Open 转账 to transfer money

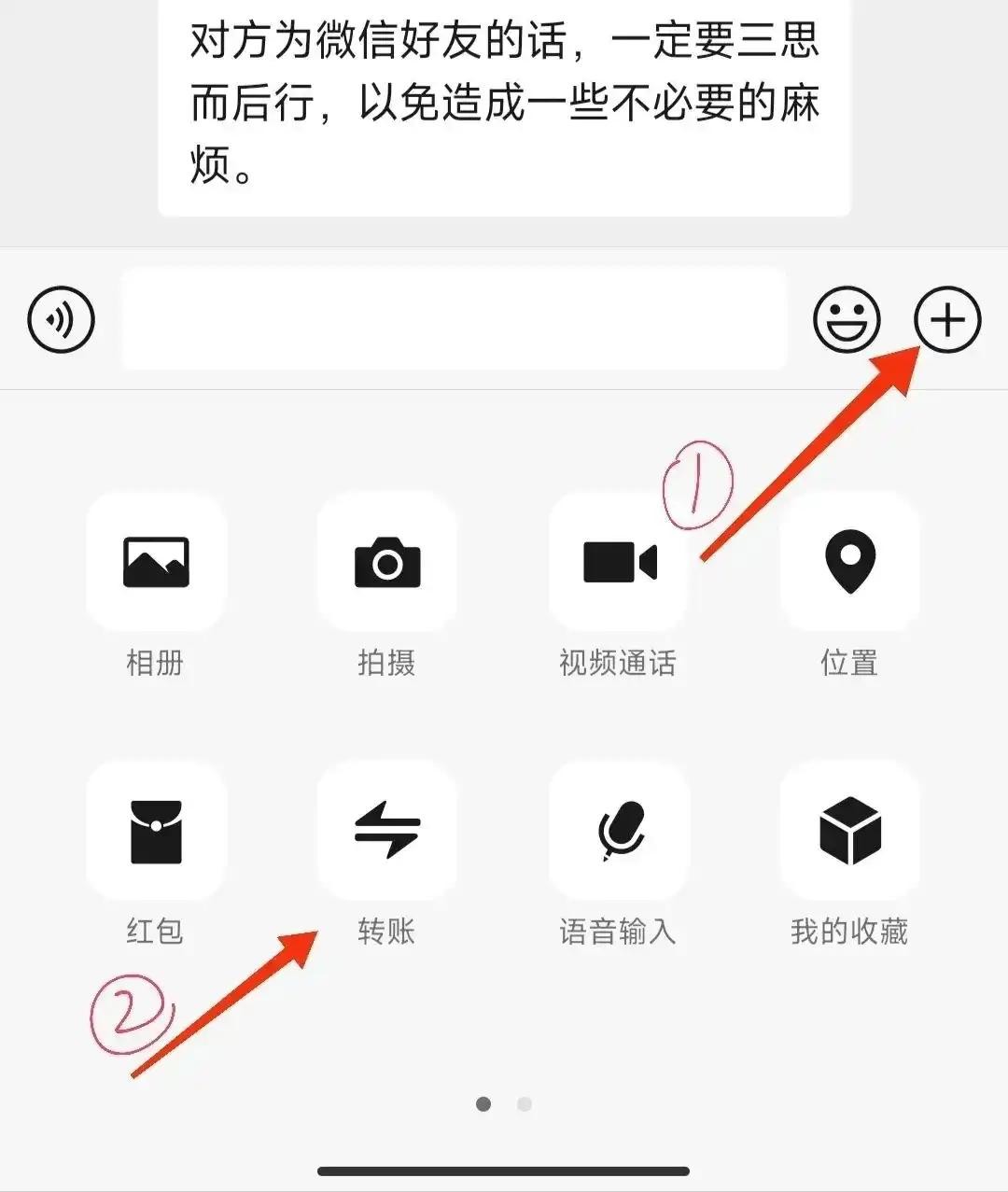387,831
